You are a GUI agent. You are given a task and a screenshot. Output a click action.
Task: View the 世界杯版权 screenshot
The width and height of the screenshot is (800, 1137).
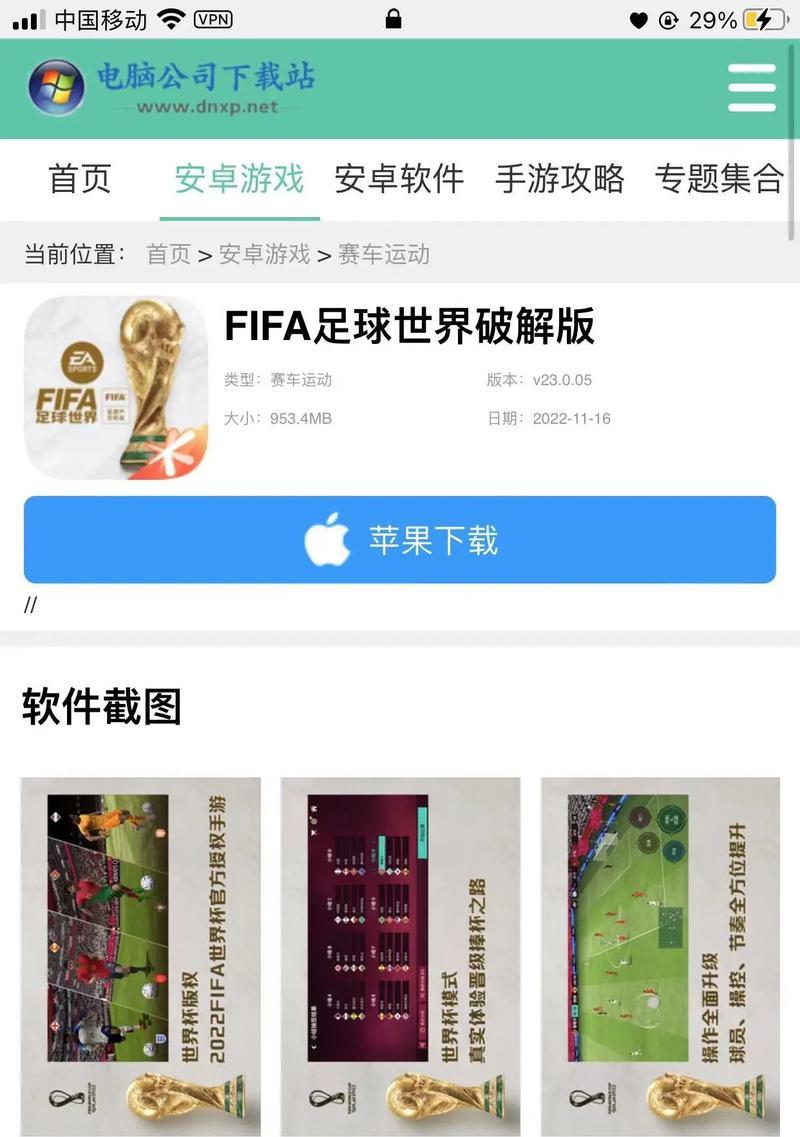(x=140, y=956)
